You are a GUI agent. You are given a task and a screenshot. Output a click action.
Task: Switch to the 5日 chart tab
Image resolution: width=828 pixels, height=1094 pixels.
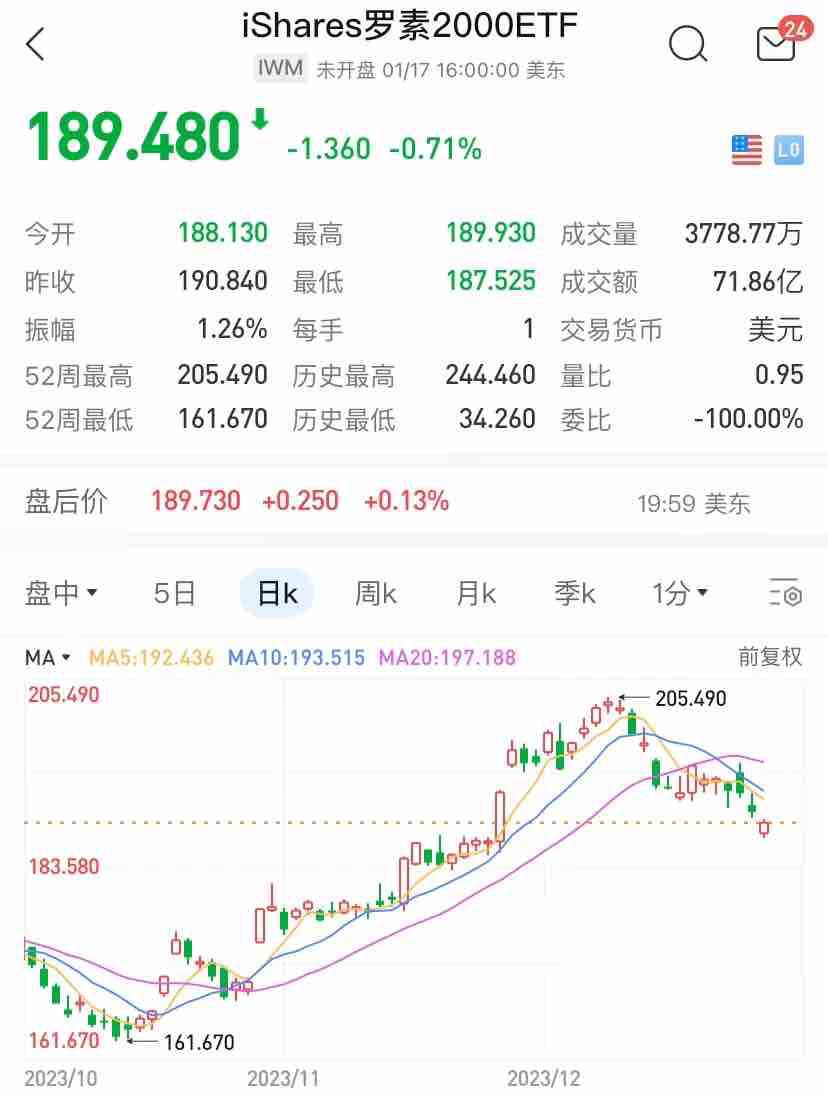click(x=174, y=594)
